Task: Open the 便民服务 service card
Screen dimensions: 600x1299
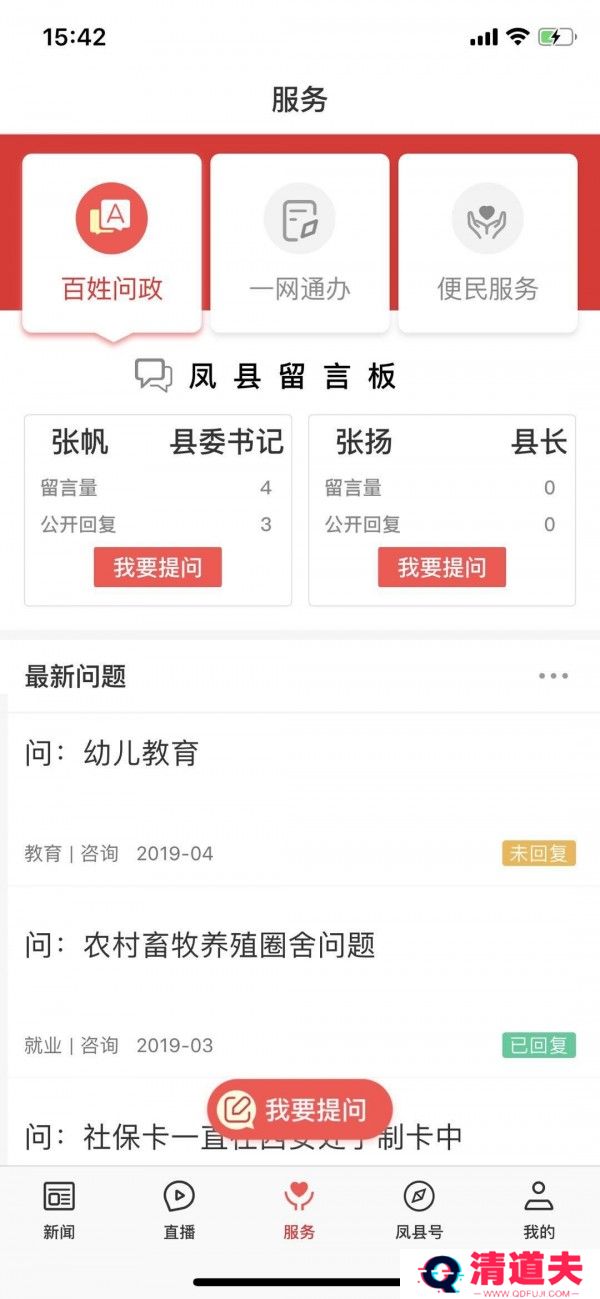Action: pyautogui.click(x=488, y=243)
